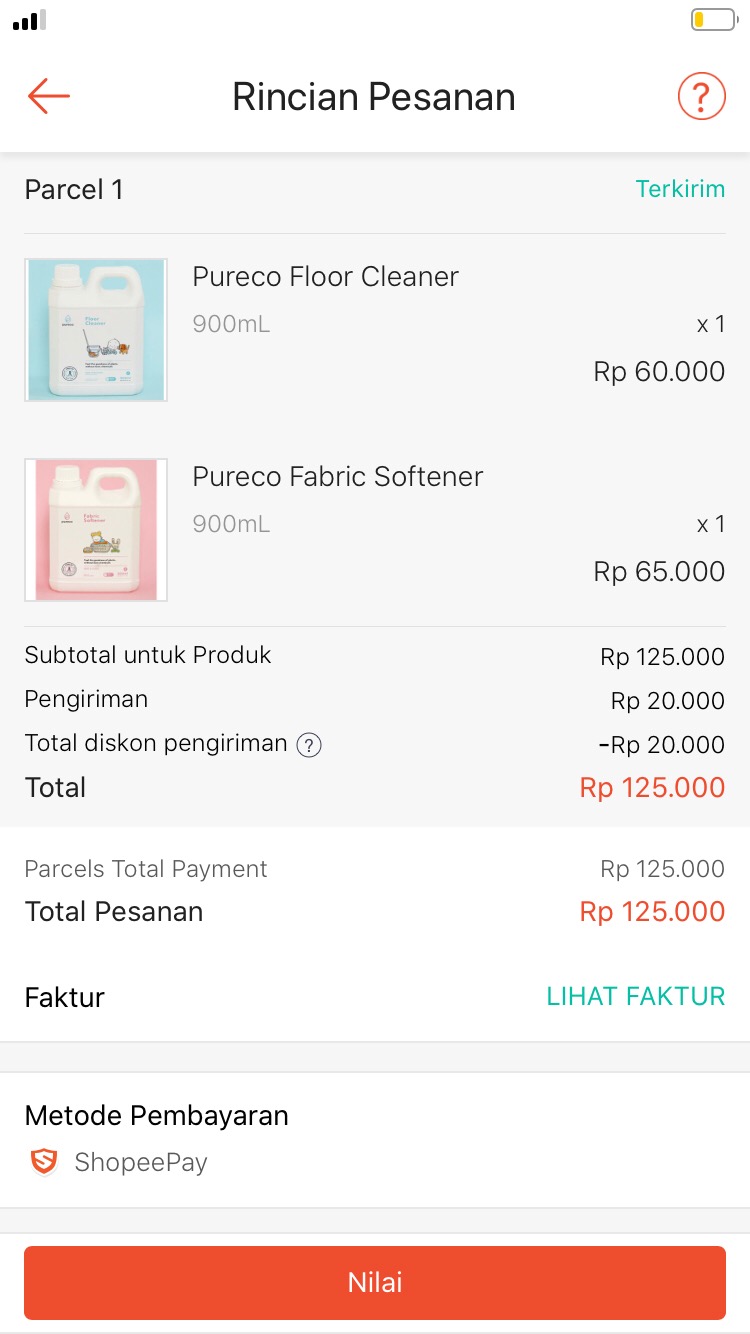Tap the ShopeePay wallet icon

click(42, 1162)
